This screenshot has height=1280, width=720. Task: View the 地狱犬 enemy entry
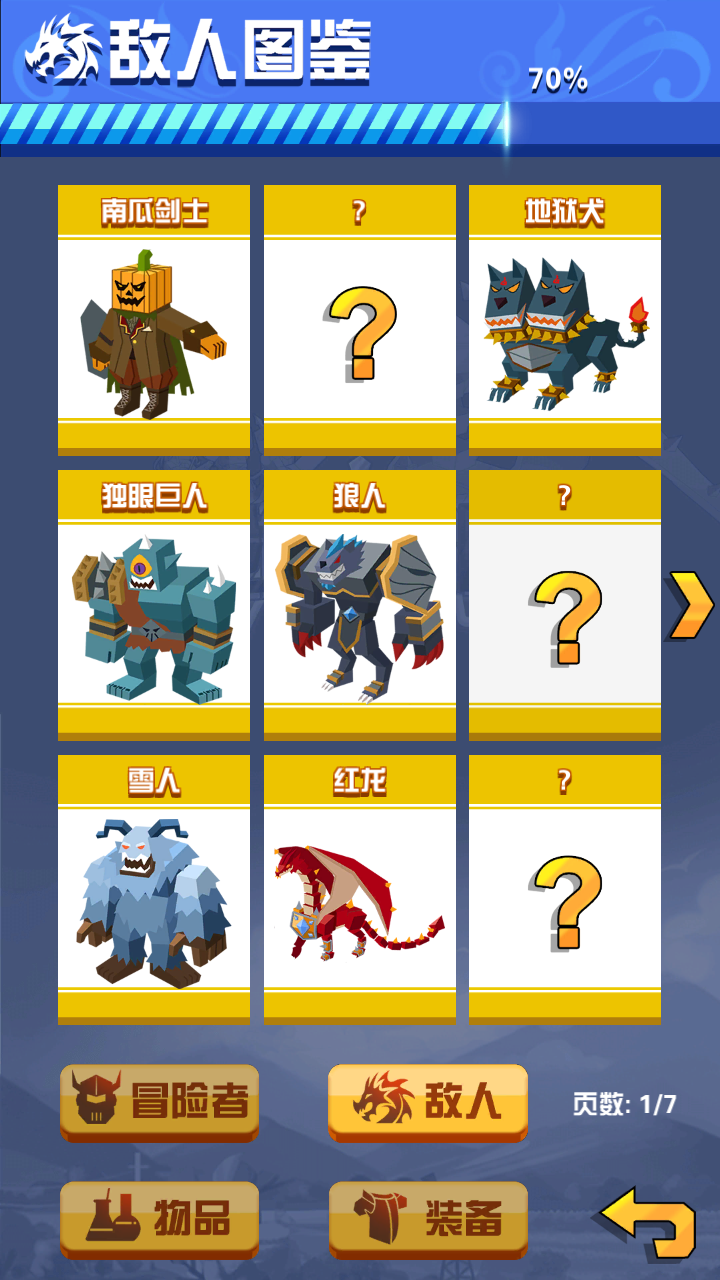coord(565,320)
